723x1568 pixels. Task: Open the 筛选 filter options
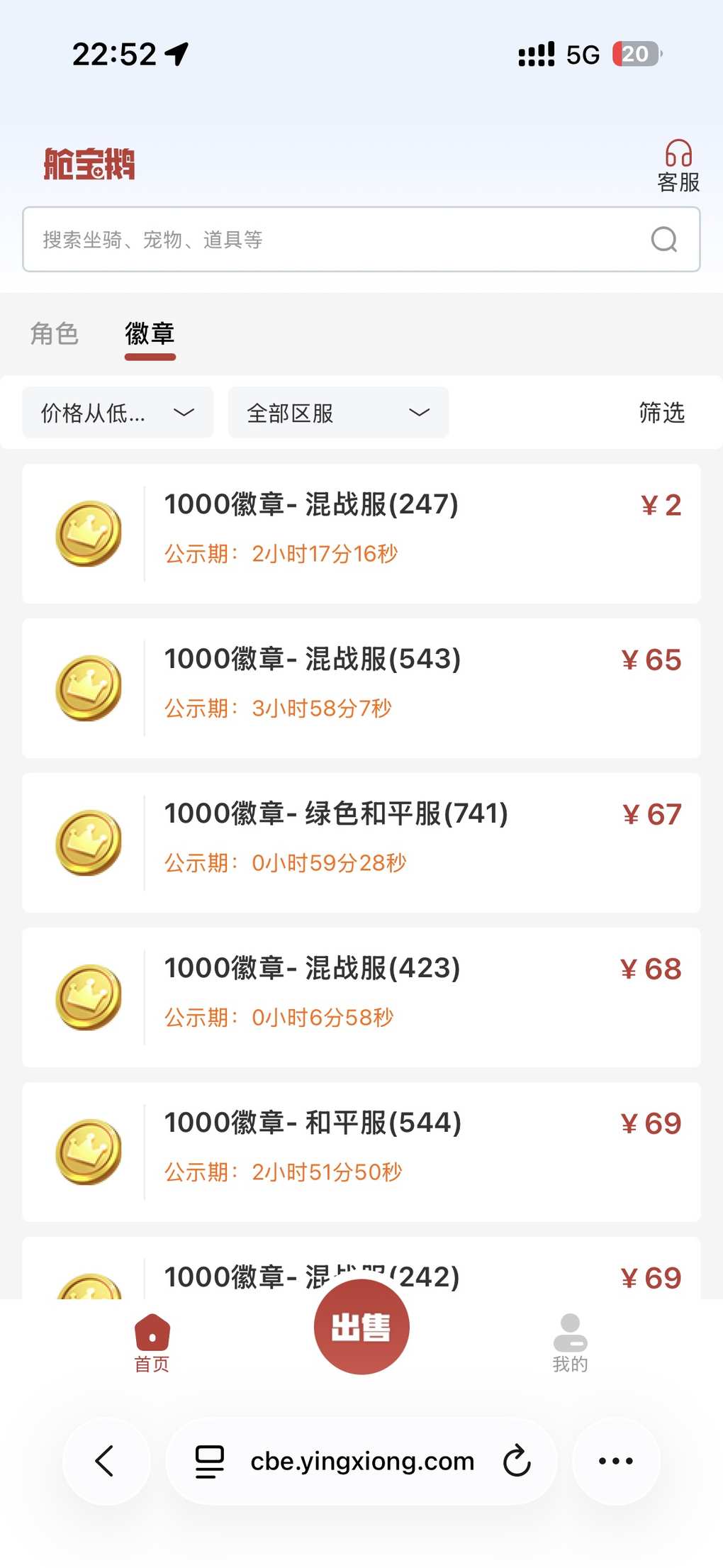661,413
